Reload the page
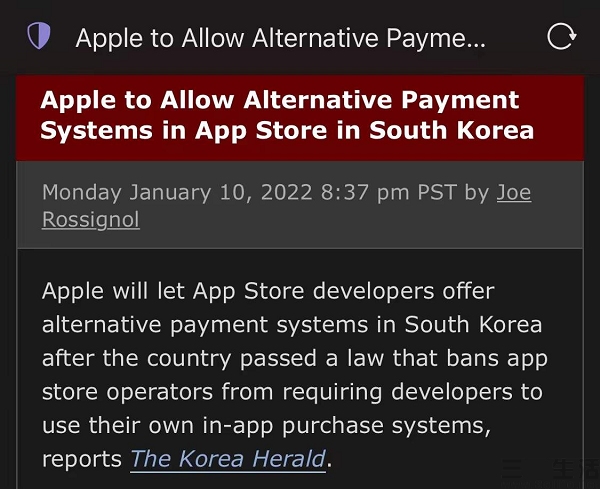This screenshot has height=489, width=600. click(x=561, y=38)
